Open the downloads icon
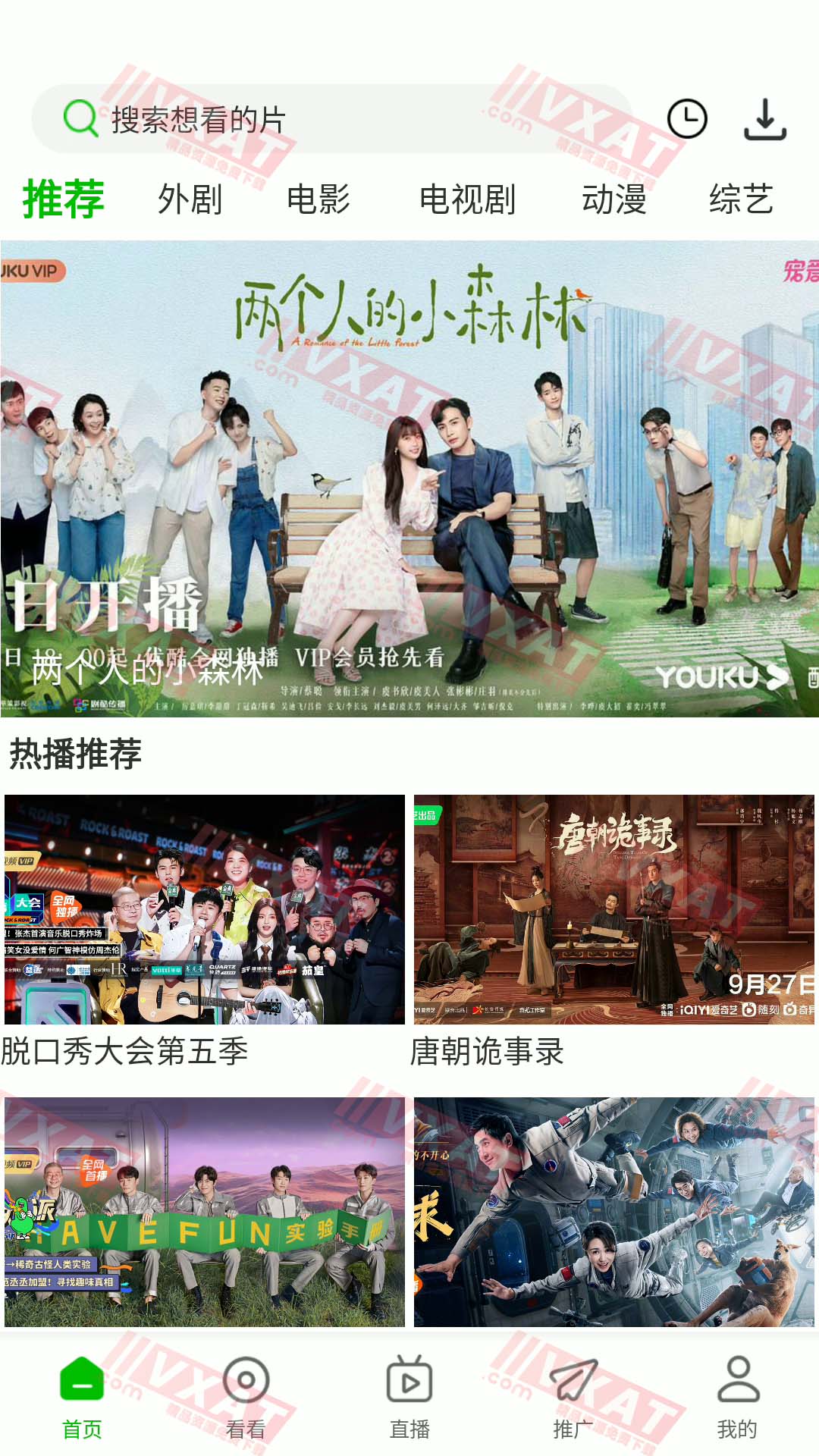The height and width of the screenshot is (1456, 819). click(764, 119)
